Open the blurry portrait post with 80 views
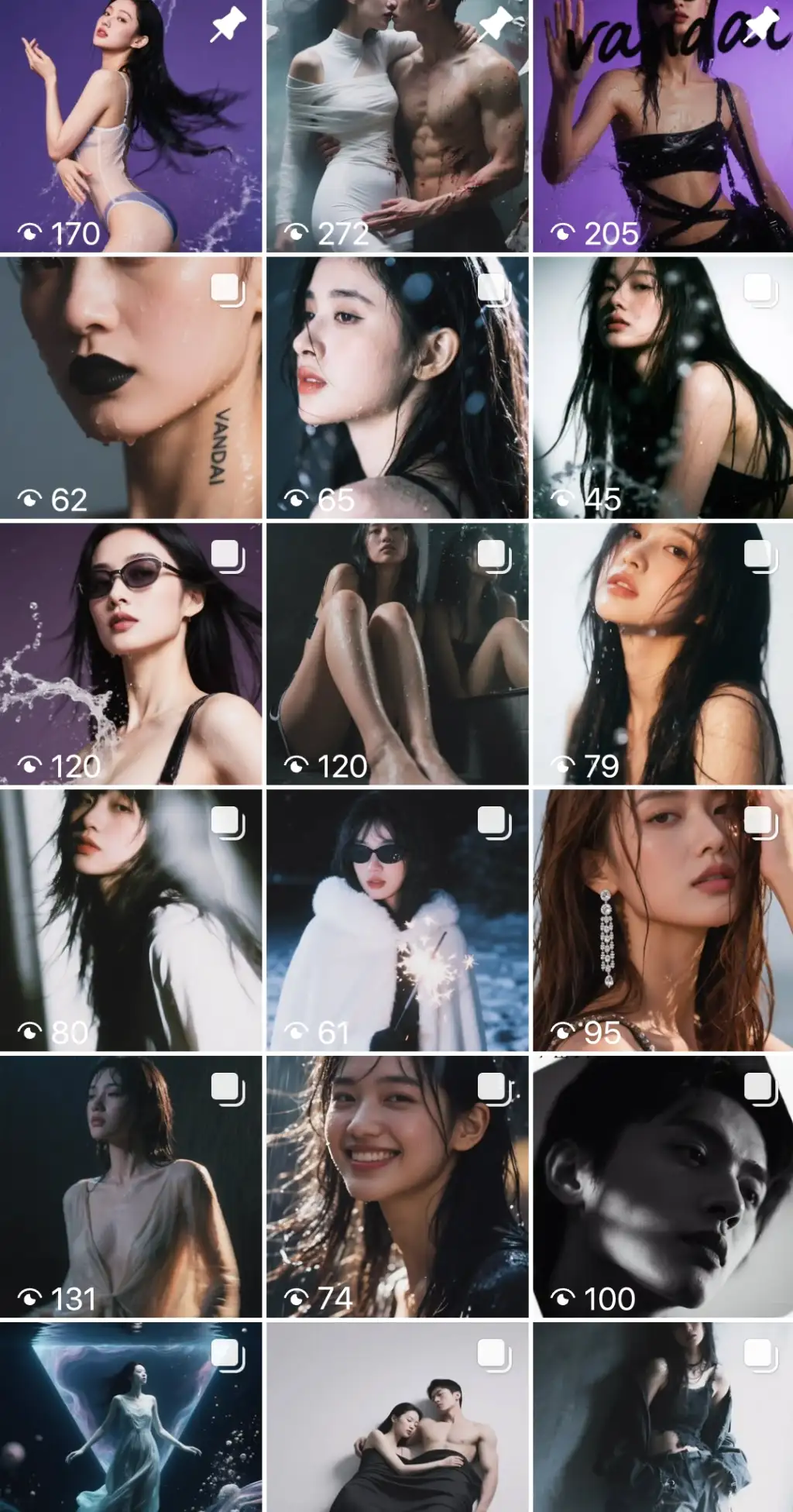The image size is (793, 1512). coord(131,920)
